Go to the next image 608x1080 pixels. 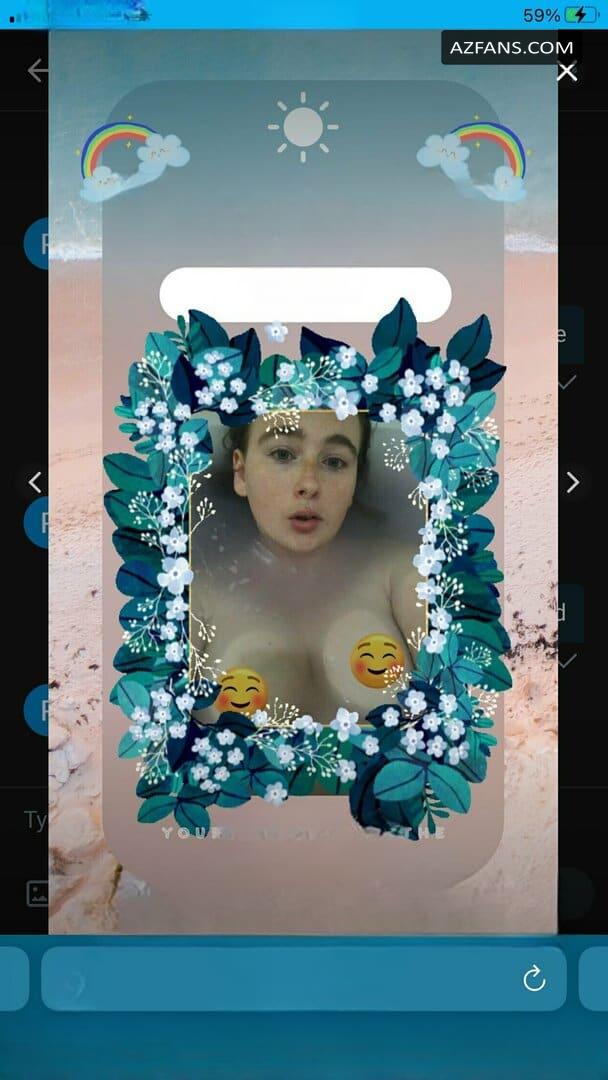pos(572,483)
